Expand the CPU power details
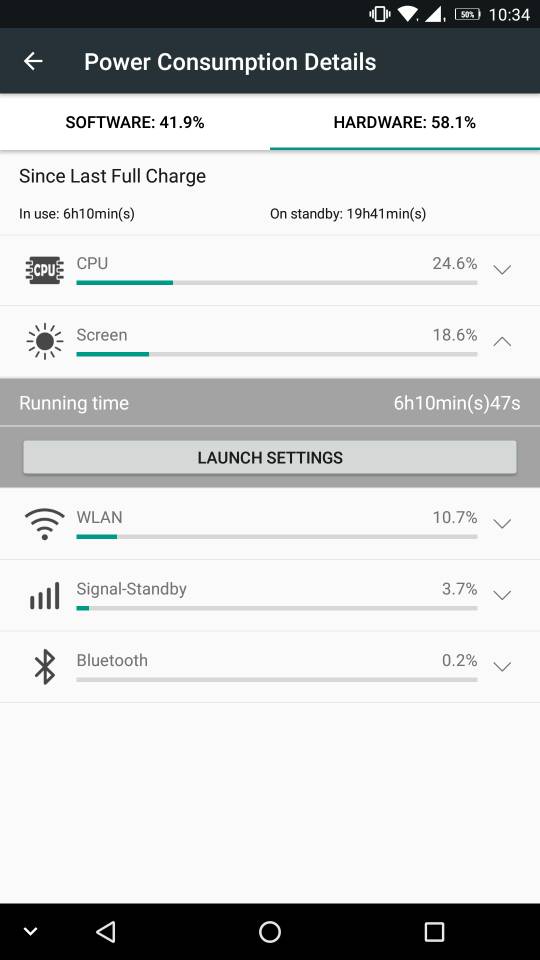540x960 pixels. pos(502,270)
